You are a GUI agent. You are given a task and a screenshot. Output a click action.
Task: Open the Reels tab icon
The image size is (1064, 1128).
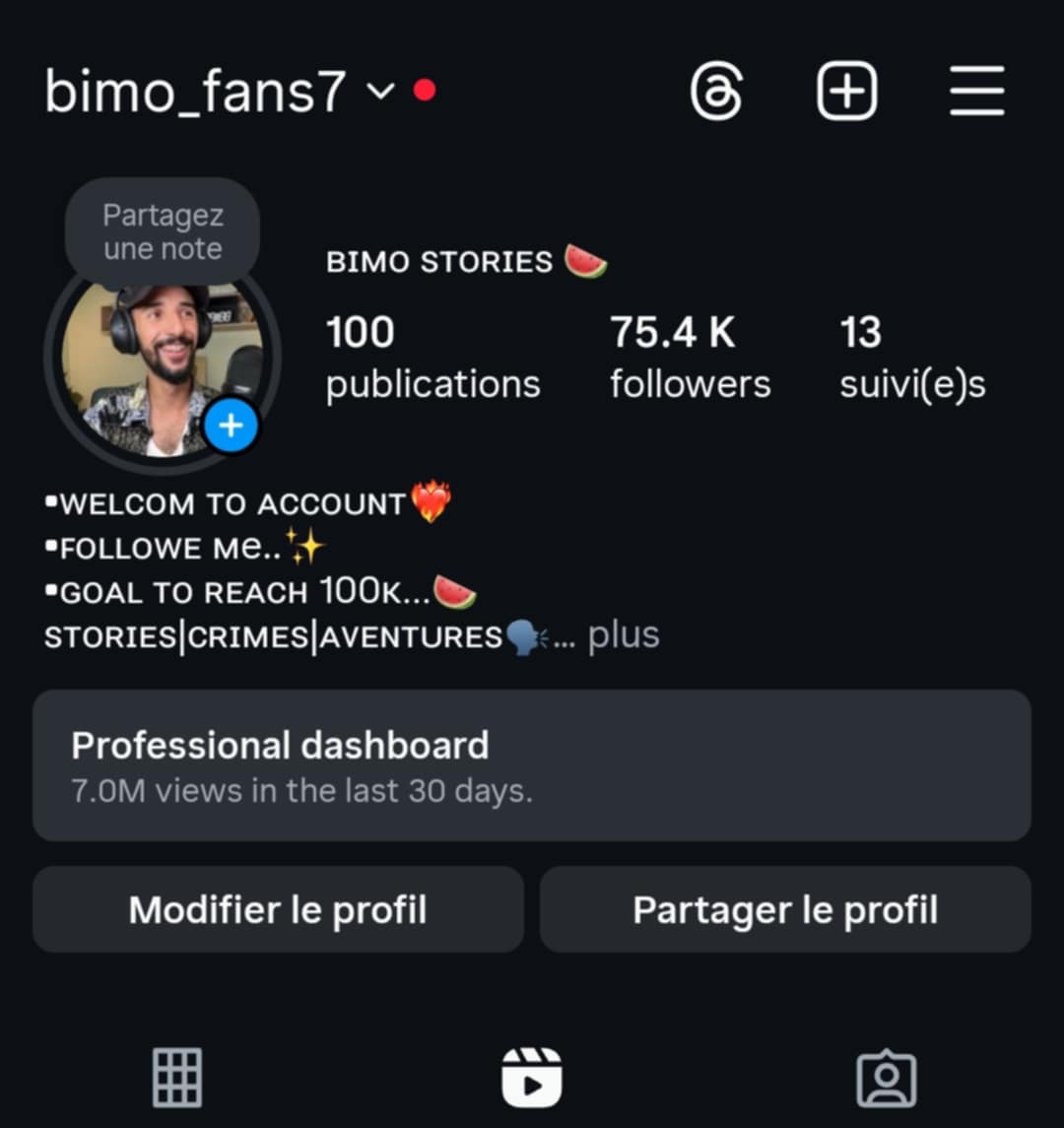532,1078
